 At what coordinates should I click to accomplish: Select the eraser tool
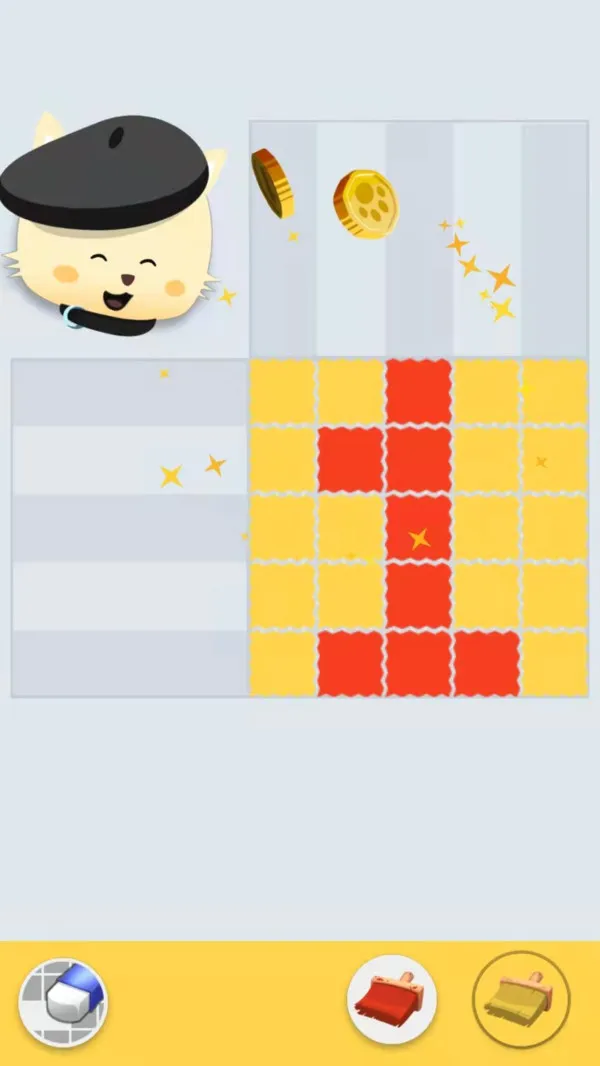[62, 1002]
